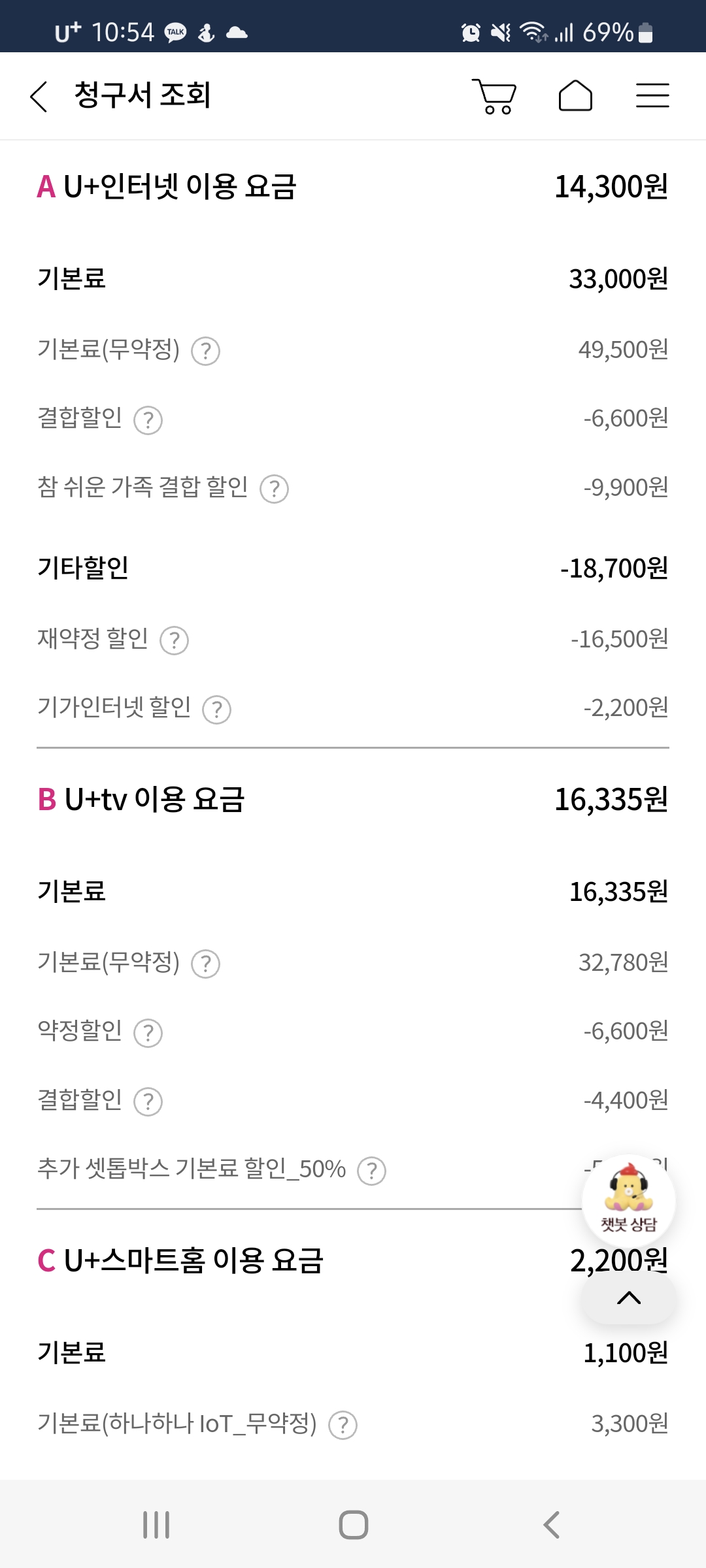Show help for 기본료(하나하나 IoT_무약정)
Image resolution: width=706 pixels, height=1568 pixels.
(x=343, y=1426)
